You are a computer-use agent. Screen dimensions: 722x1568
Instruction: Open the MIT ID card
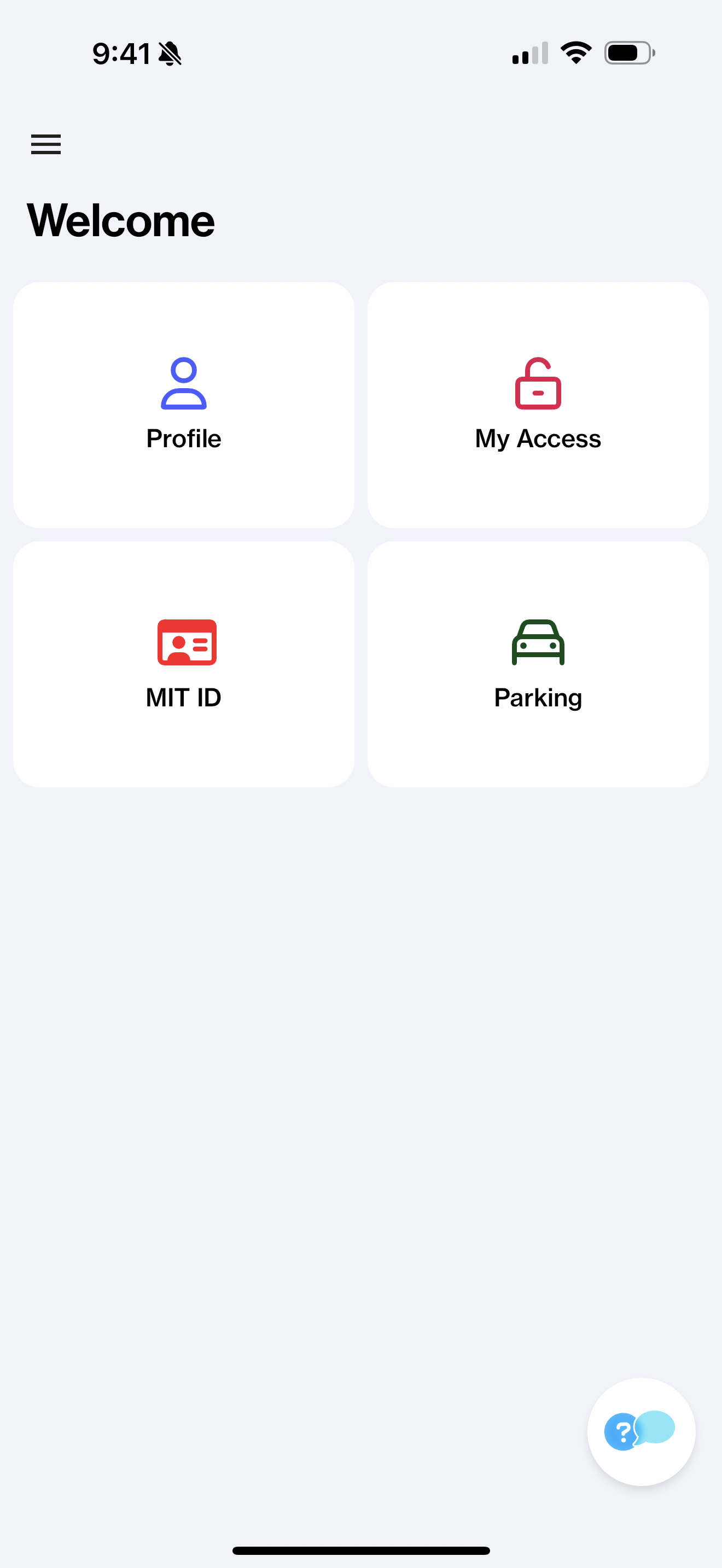[183, 664]
